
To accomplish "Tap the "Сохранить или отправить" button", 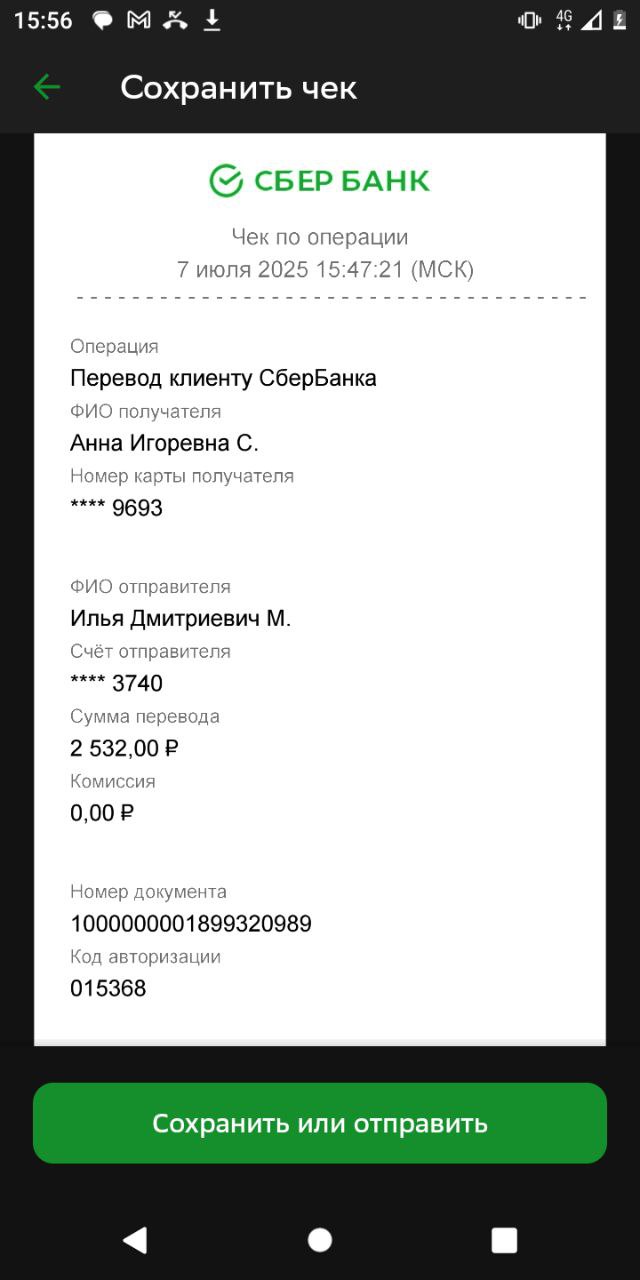I will point(320,1123).
